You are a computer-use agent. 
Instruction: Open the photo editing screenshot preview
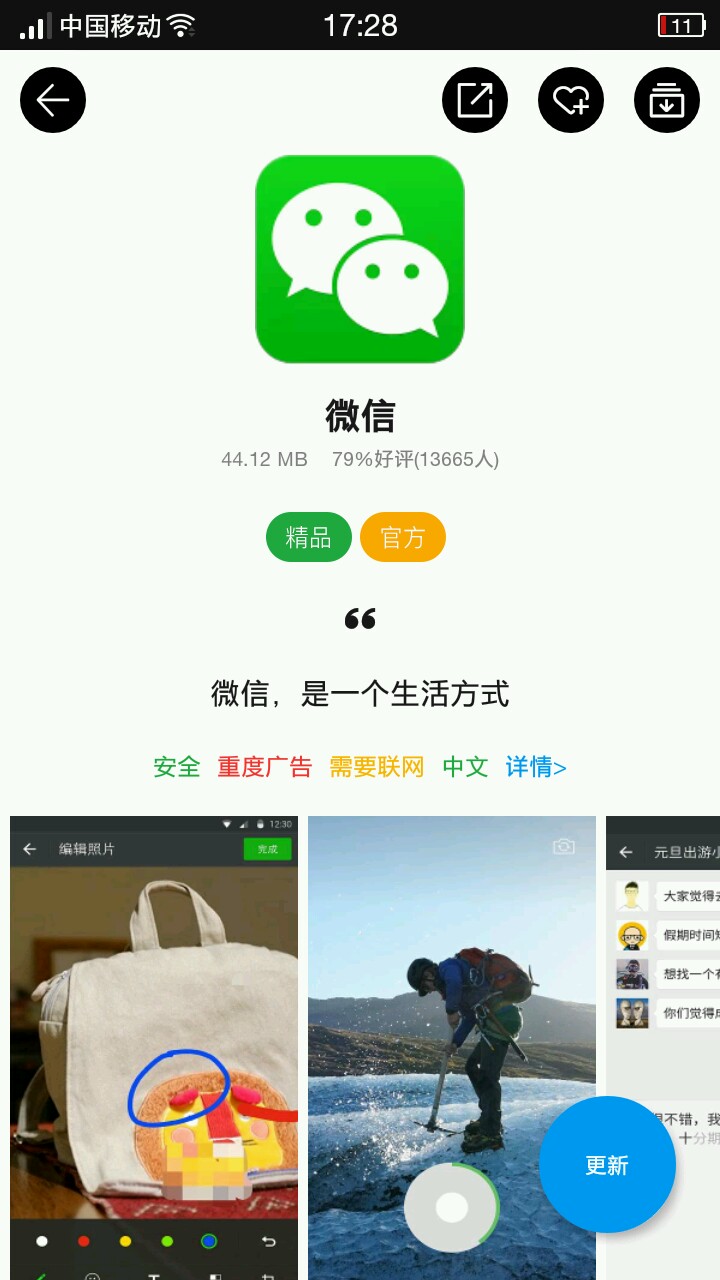(154, 1040)
